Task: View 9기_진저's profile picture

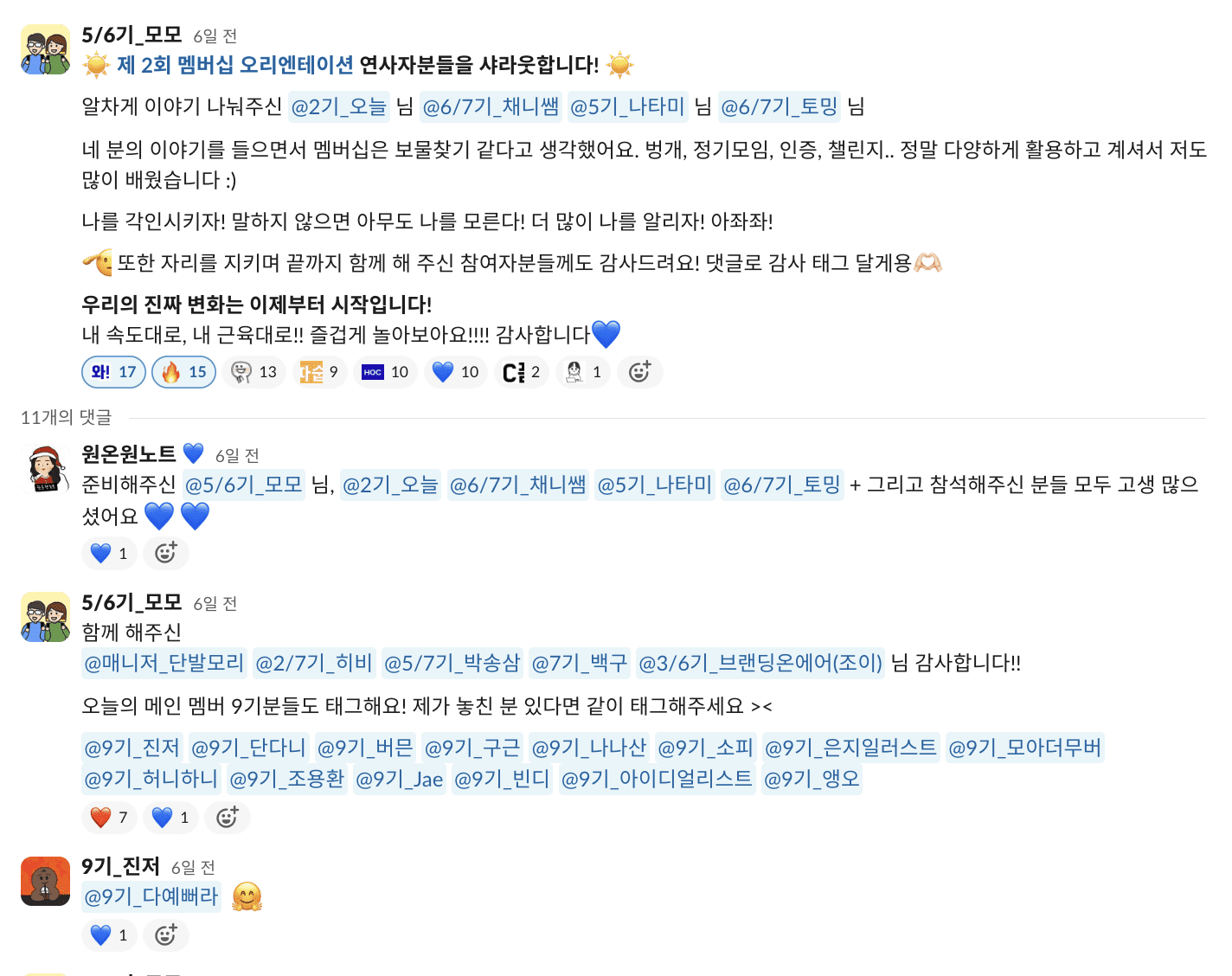Action: 45,881
